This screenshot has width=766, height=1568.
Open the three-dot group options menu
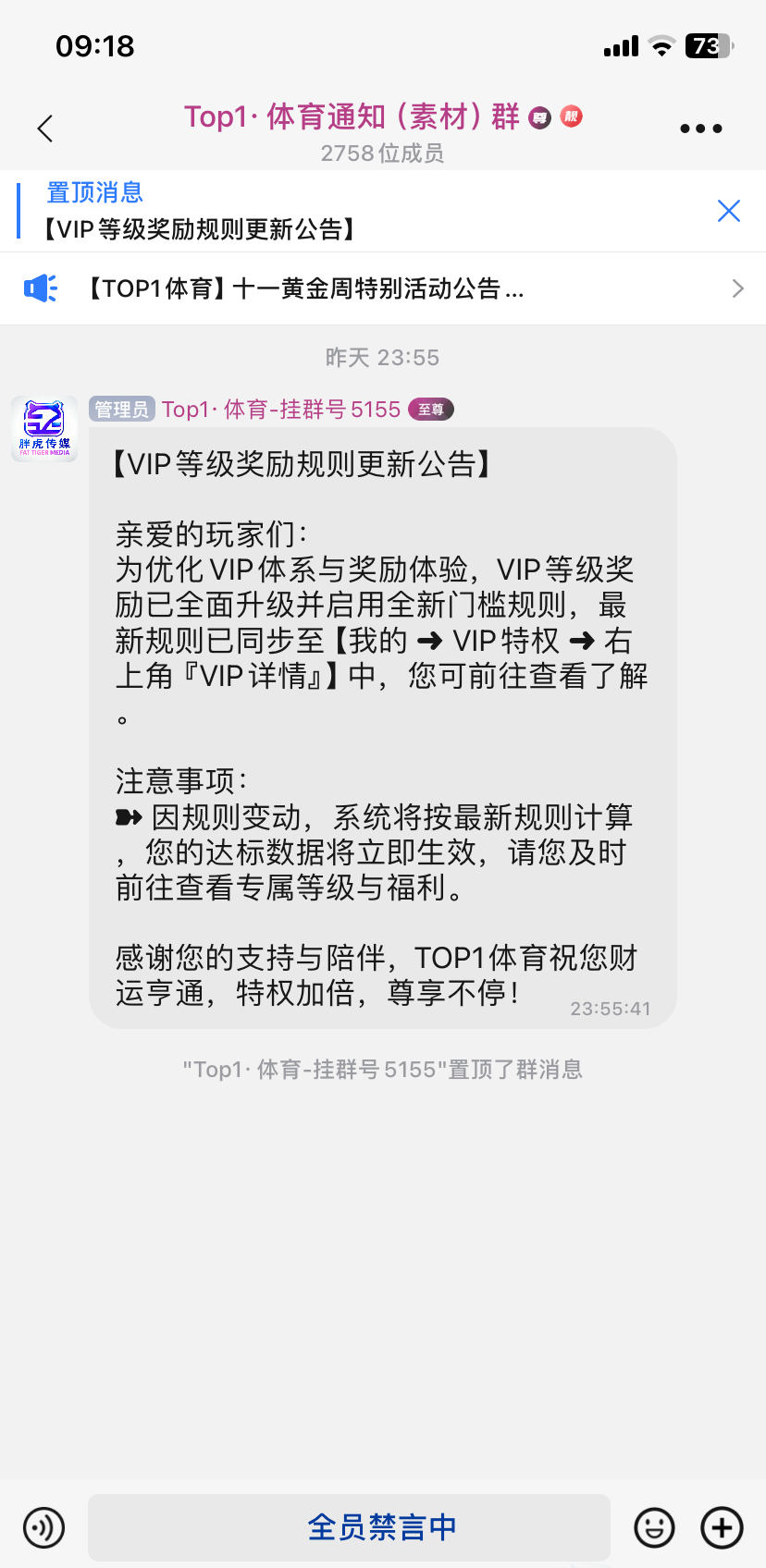pyautogui.click(x=700, y=129)
